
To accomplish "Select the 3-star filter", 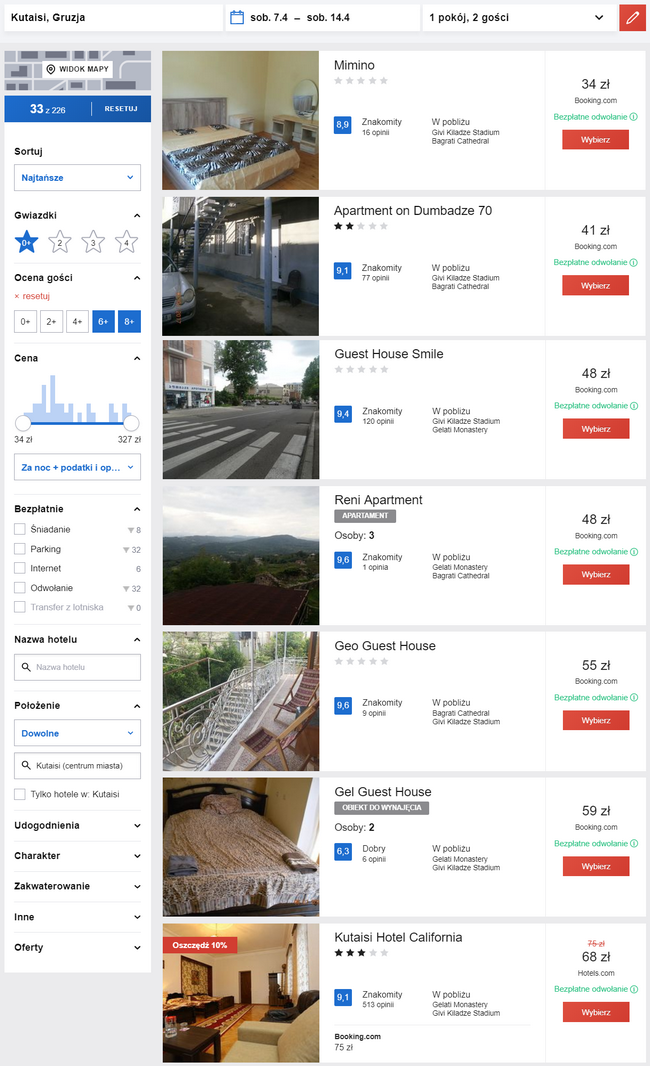I will tap(93, 242).
